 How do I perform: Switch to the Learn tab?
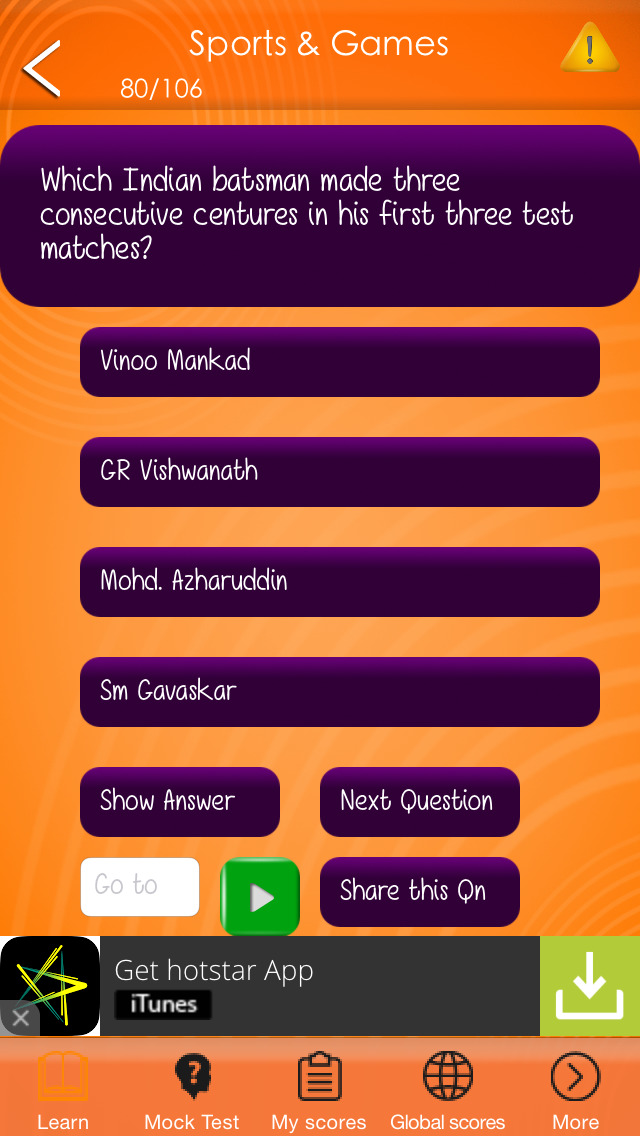coord(63,1091)
